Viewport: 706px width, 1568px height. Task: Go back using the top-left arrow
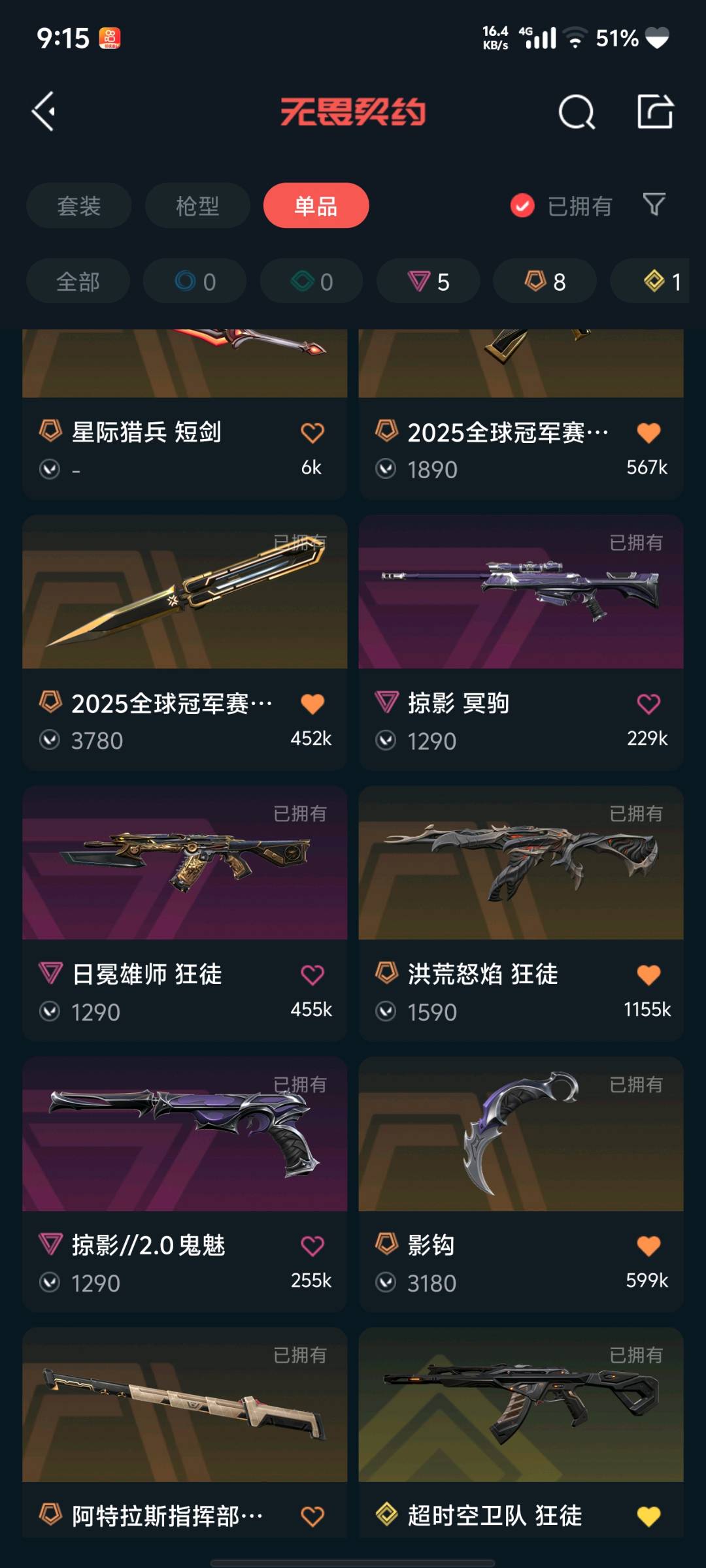44,112
